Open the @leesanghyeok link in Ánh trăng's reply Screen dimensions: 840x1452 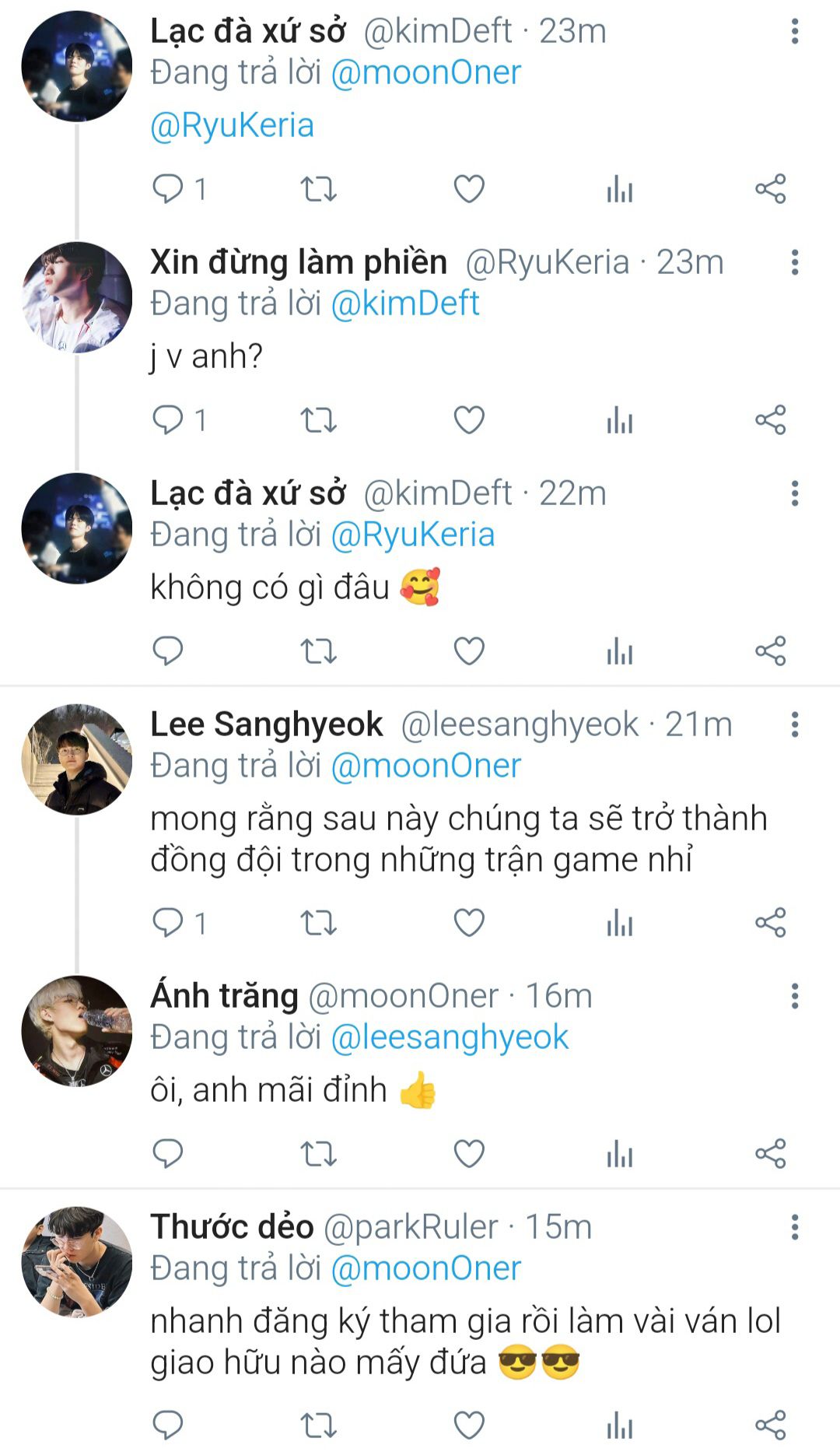450,1037
